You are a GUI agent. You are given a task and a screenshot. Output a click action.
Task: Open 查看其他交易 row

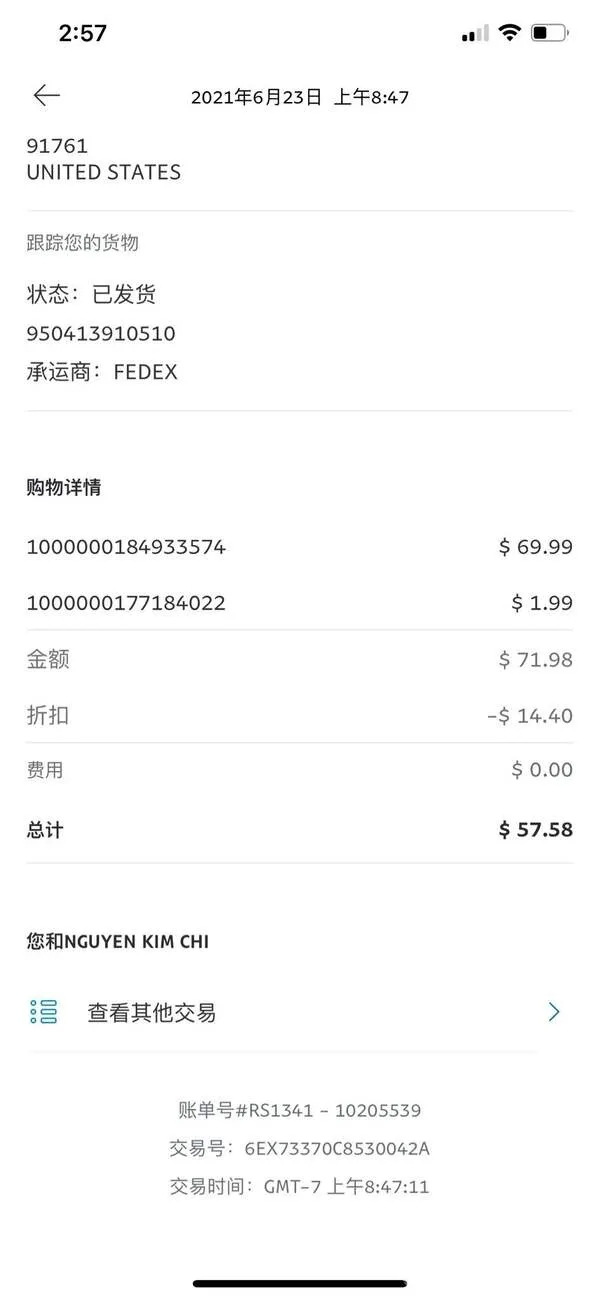[x=299, y=1012]
